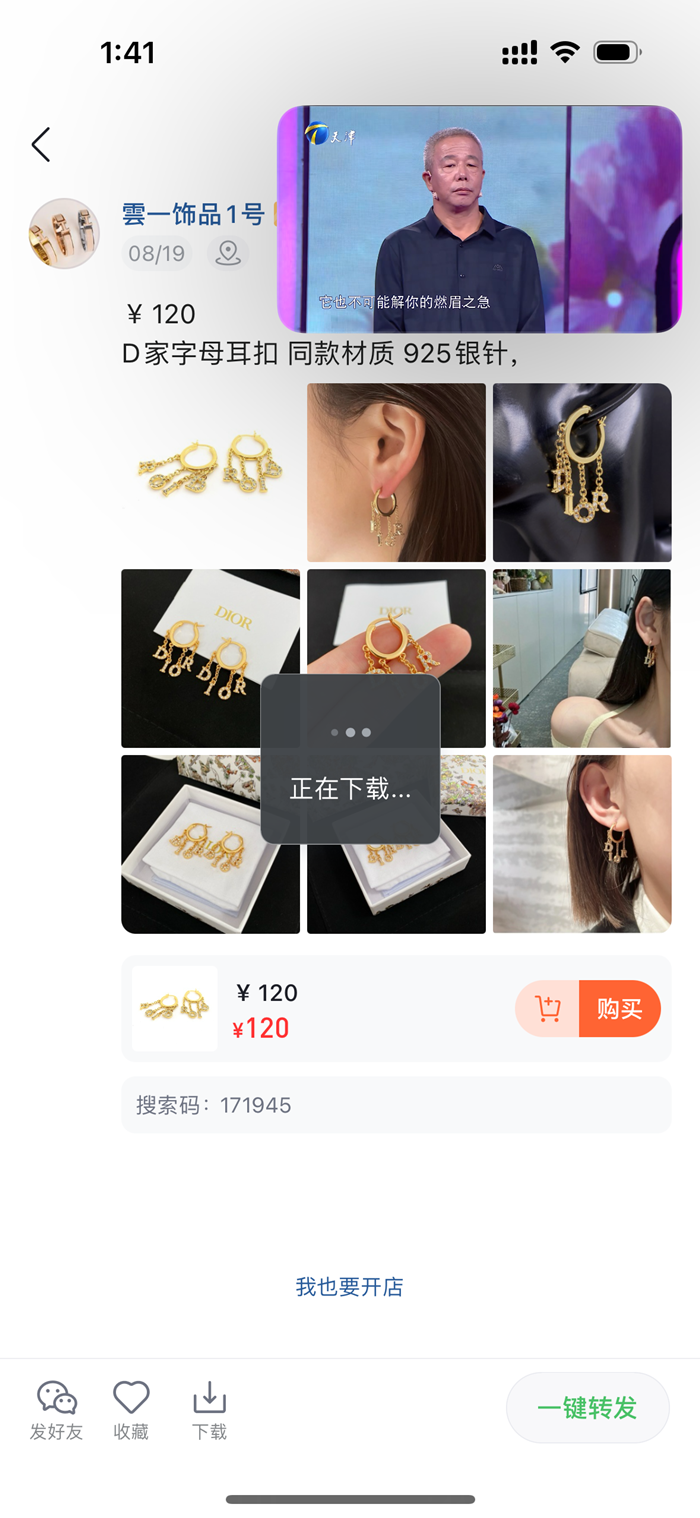
Task: Go back with the arrow icon
Action: (40, 145)
